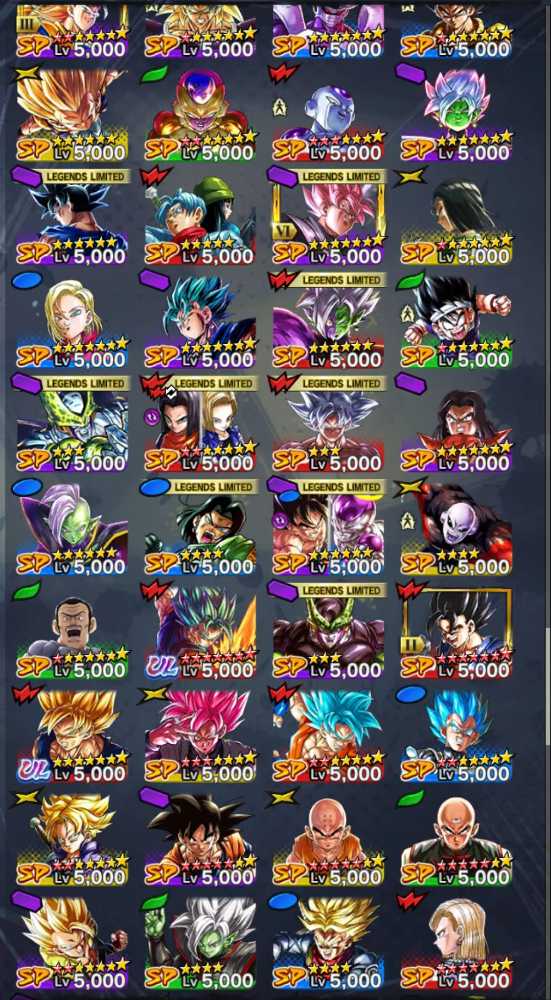This screenshot has height=1000, width=551.
Task: Select the Krillin character tile
Action: [328, 837]
